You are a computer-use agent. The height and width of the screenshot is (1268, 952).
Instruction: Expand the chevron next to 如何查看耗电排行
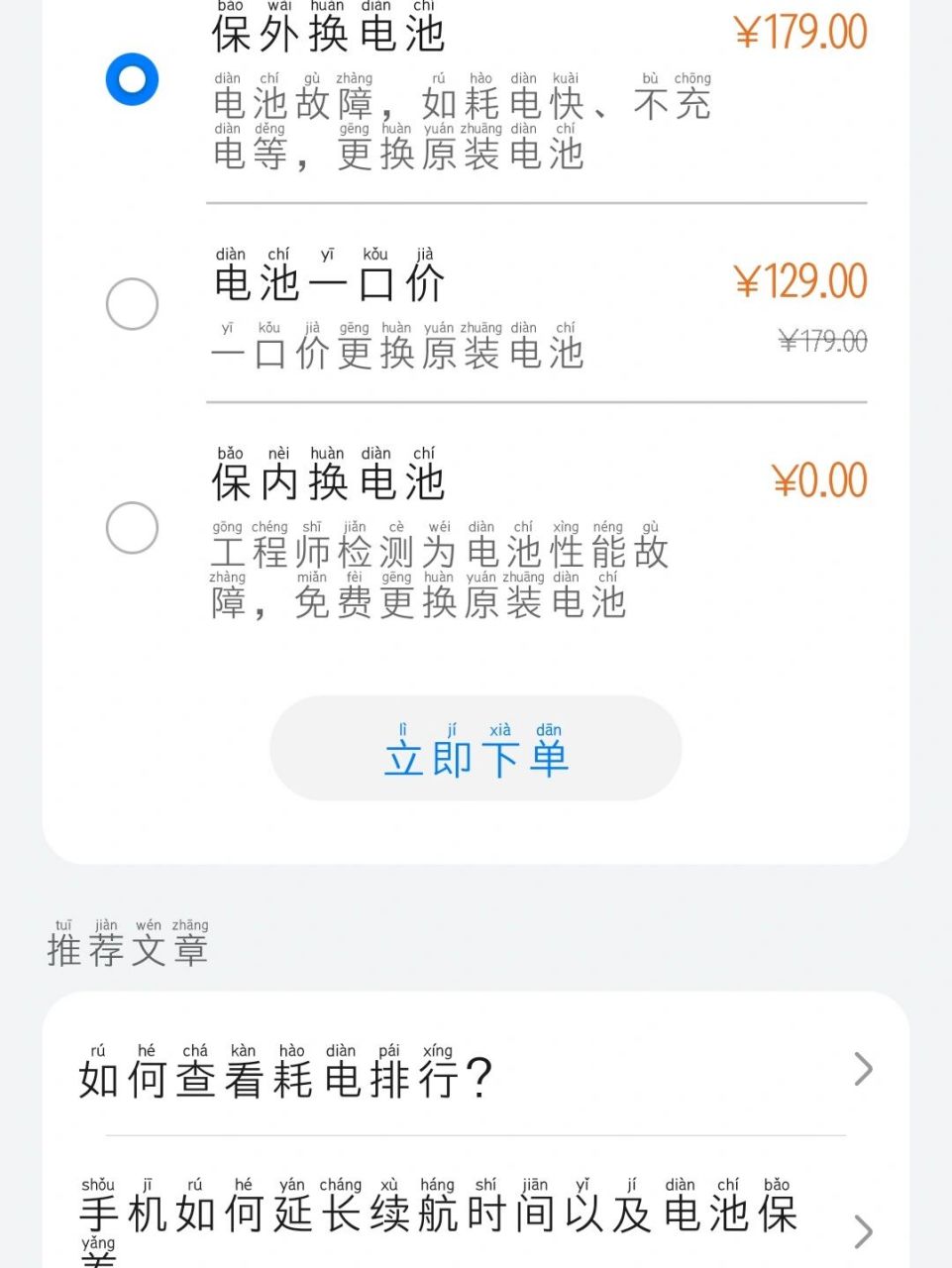(862, 1070)
